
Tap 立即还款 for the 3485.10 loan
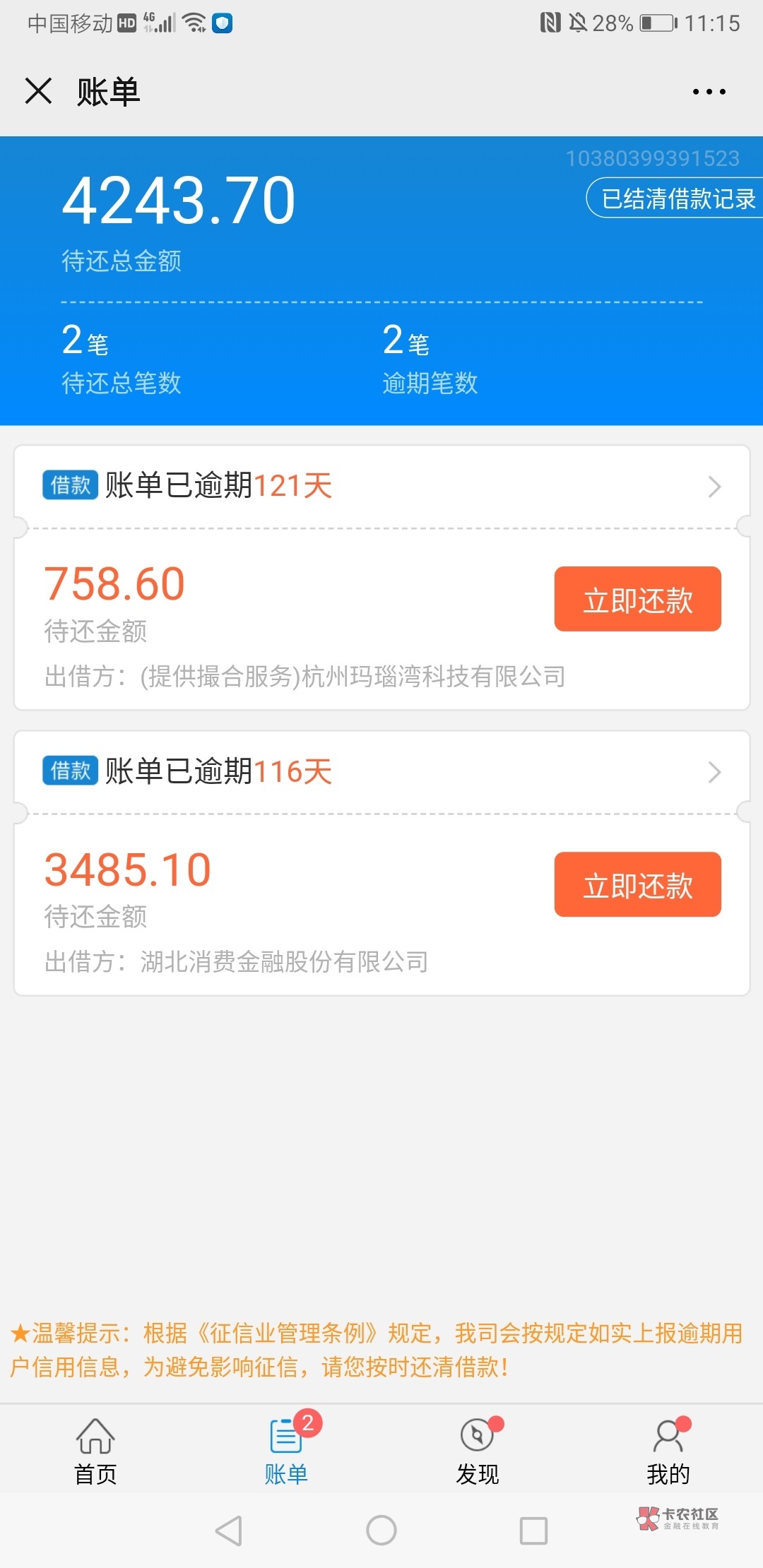click(x=637, y=884)
